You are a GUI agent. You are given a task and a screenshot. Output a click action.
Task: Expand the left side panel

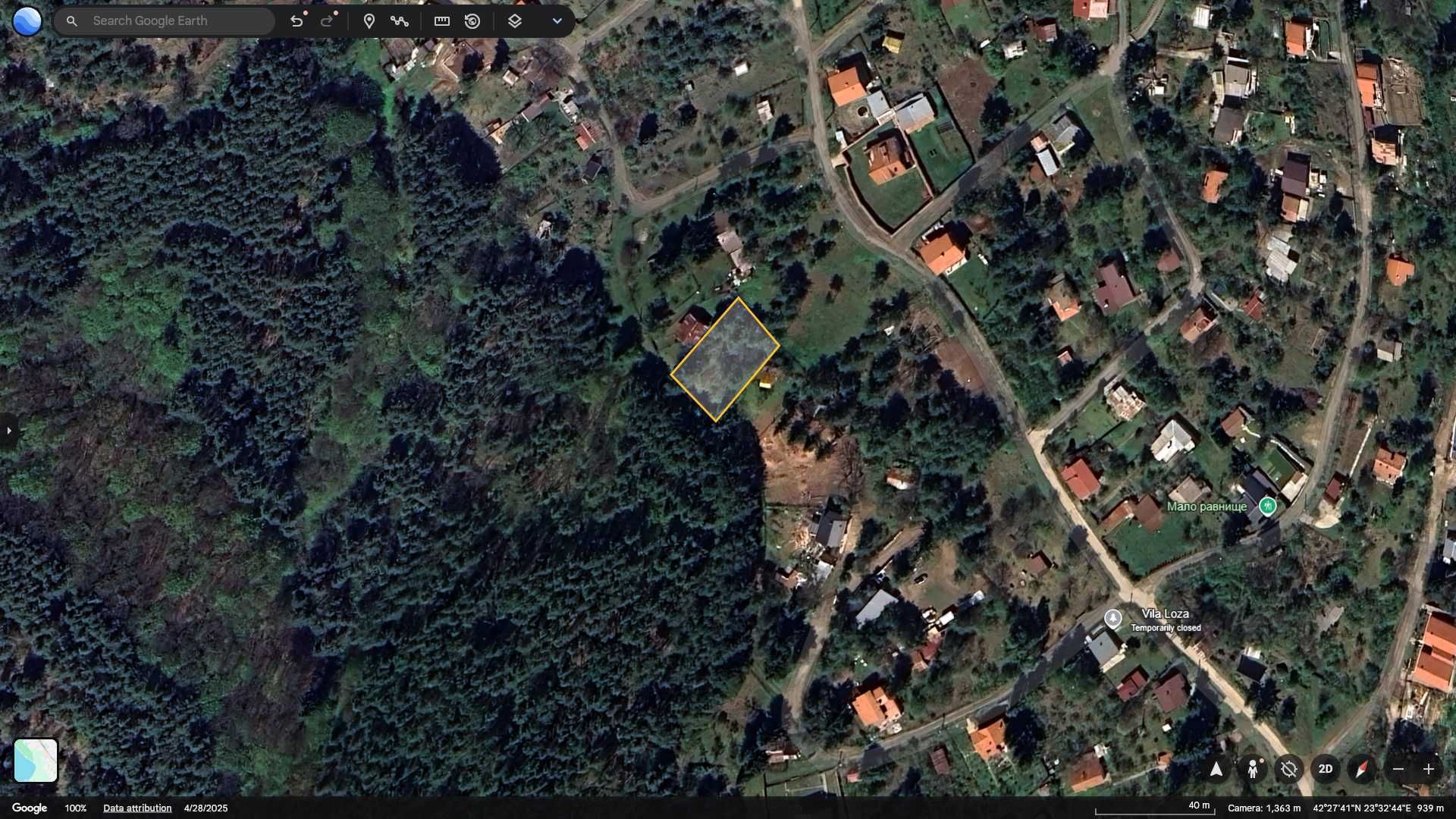point(9,431)
